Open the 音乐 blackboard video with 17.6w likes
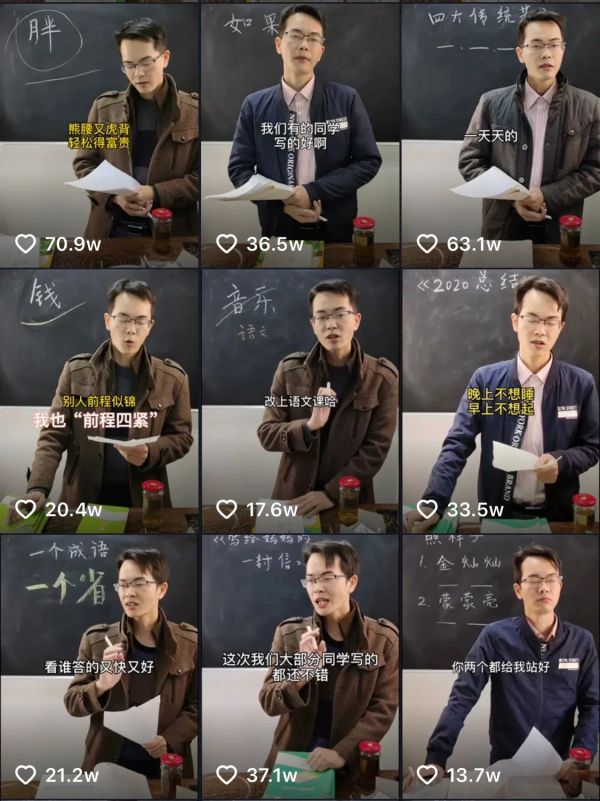The height and width of the screenshot is (801, 600). 300,400
